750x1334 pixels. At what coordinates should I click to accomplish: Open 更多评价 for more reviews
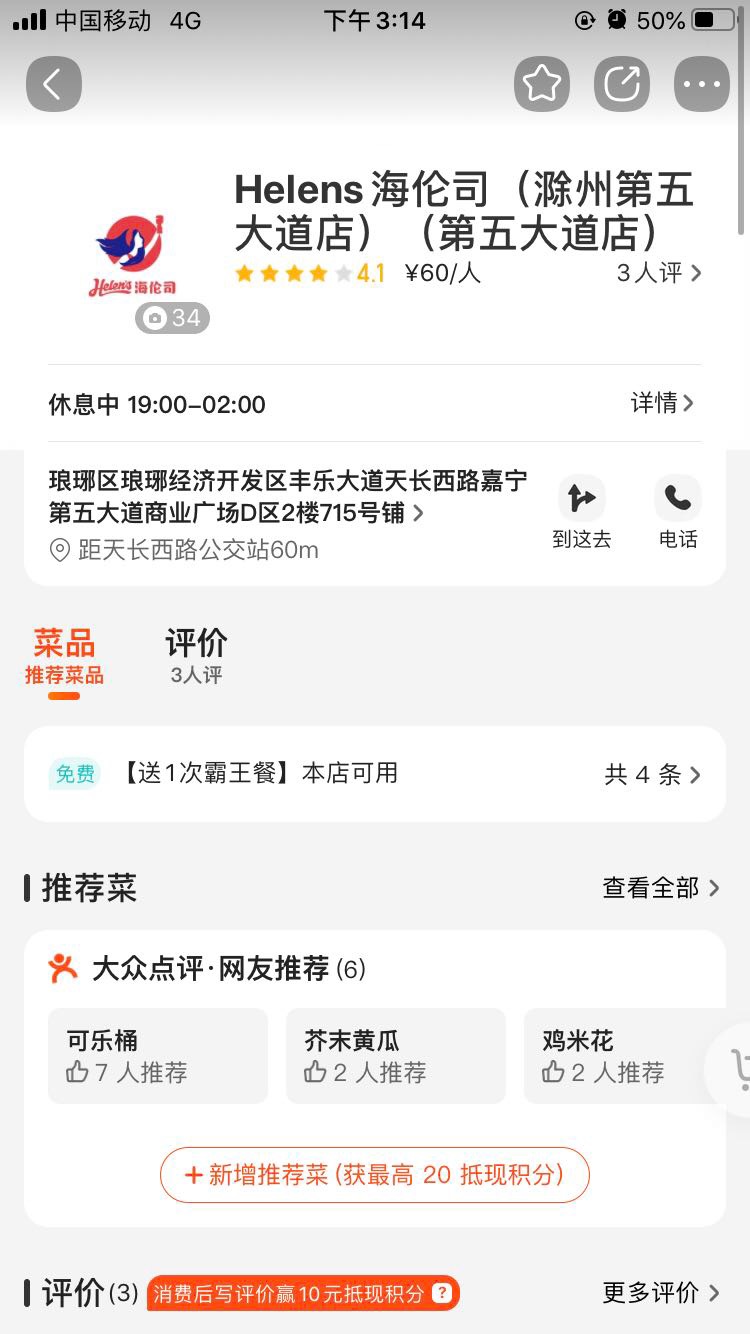click(x=661, y=1292)
